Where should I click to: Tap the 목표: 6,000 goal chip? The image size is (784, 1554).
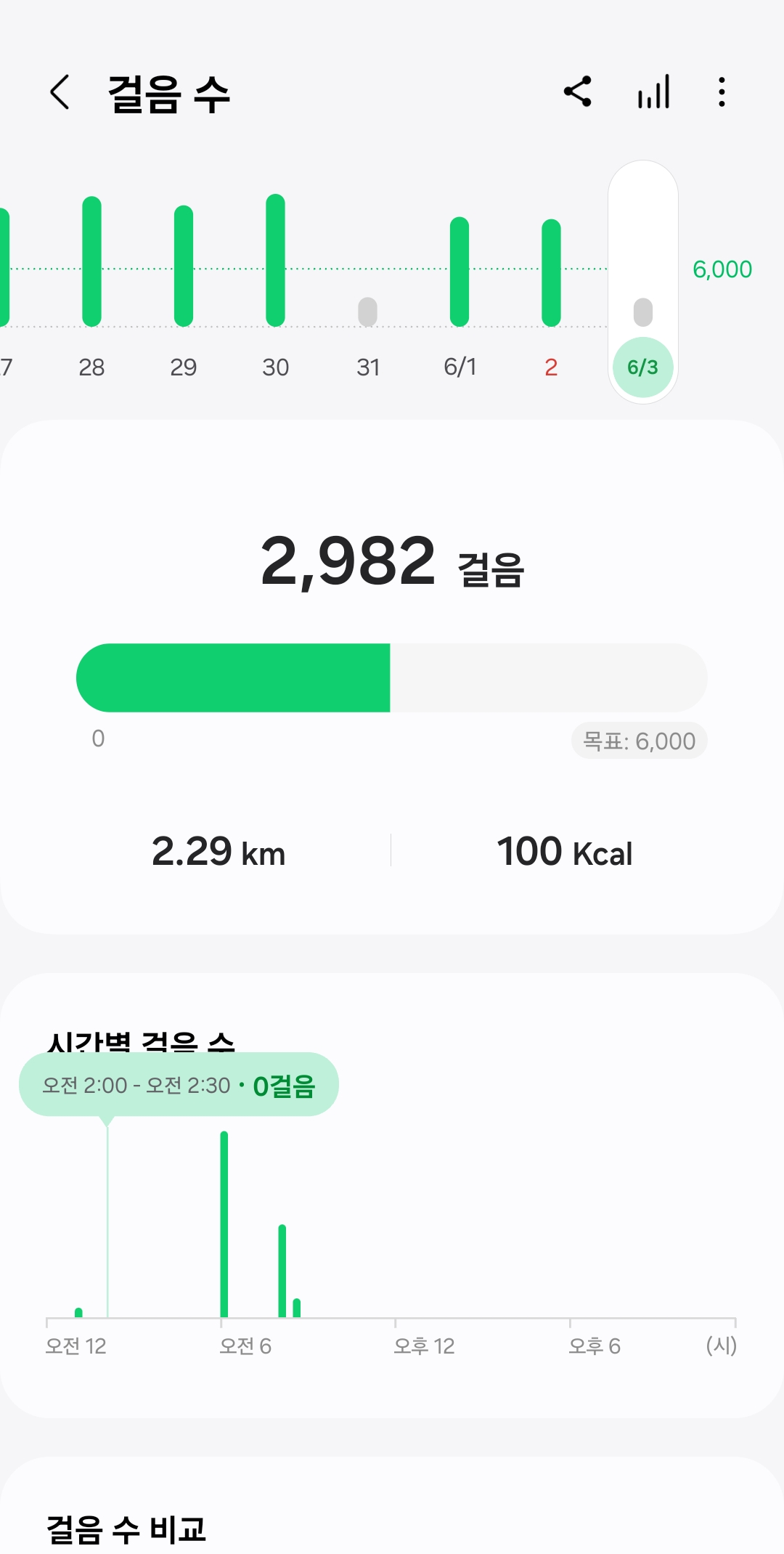[639, 741]
